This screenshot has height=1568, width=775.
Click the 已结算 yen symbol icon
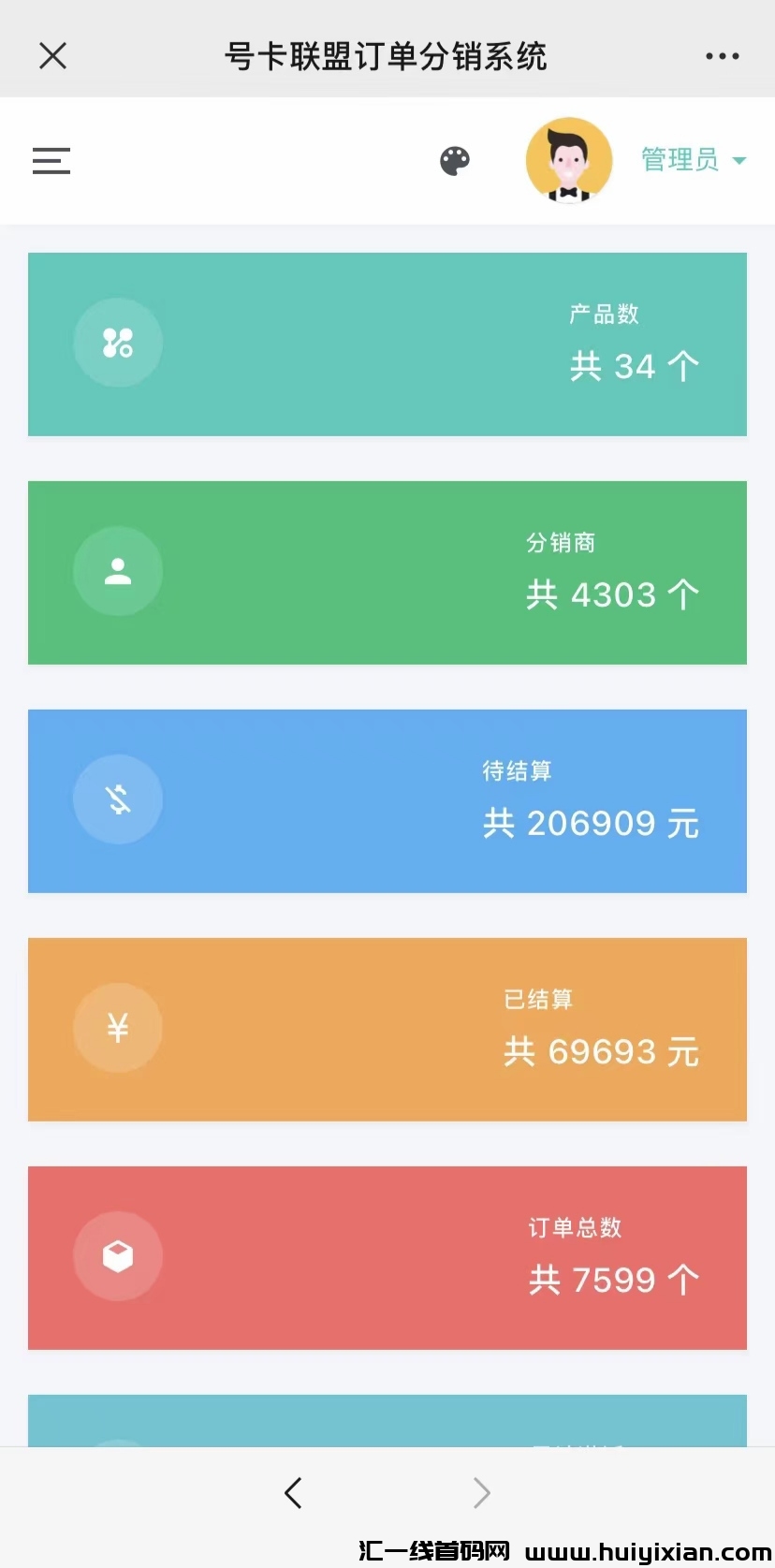[118, 1028]
